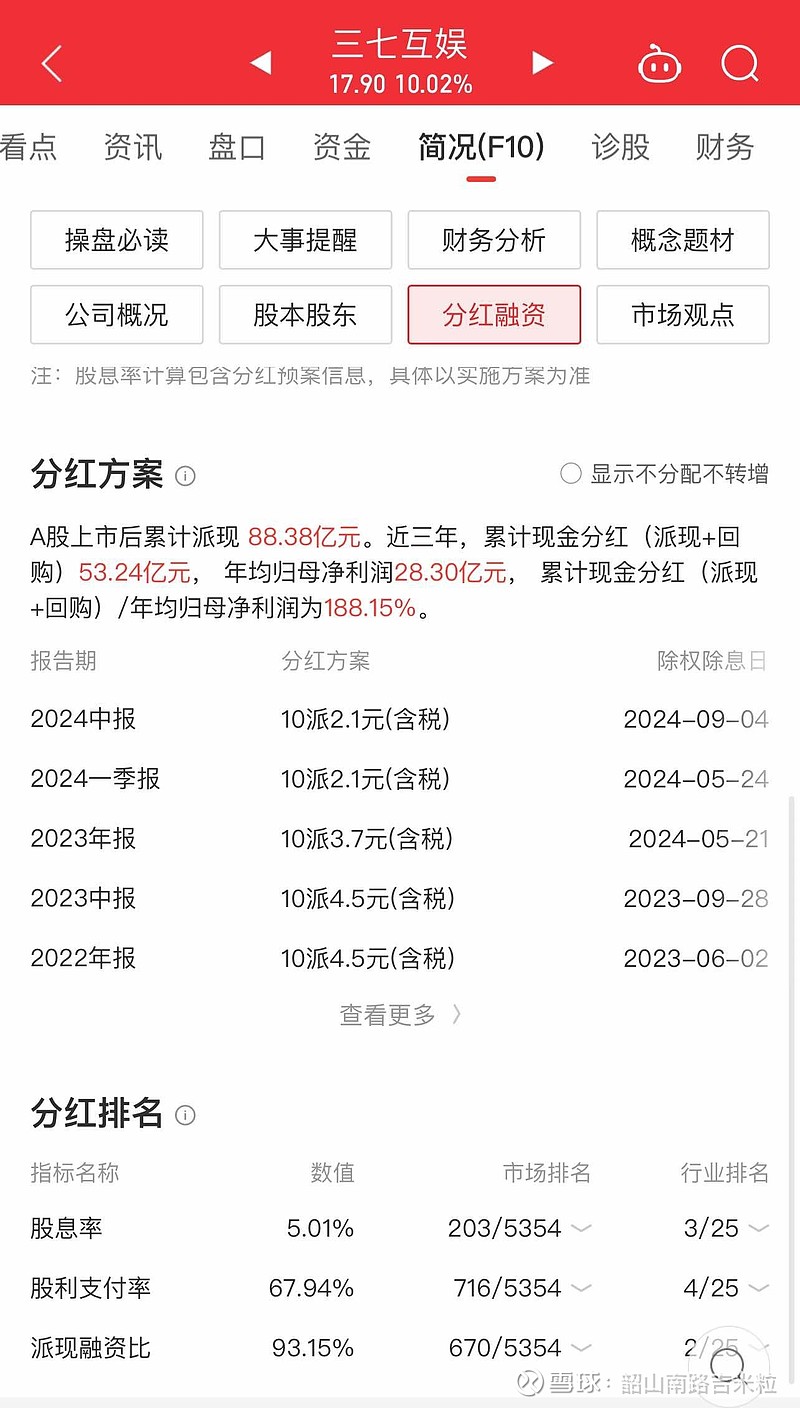Open the 资金 tab

tap(342, 147)
